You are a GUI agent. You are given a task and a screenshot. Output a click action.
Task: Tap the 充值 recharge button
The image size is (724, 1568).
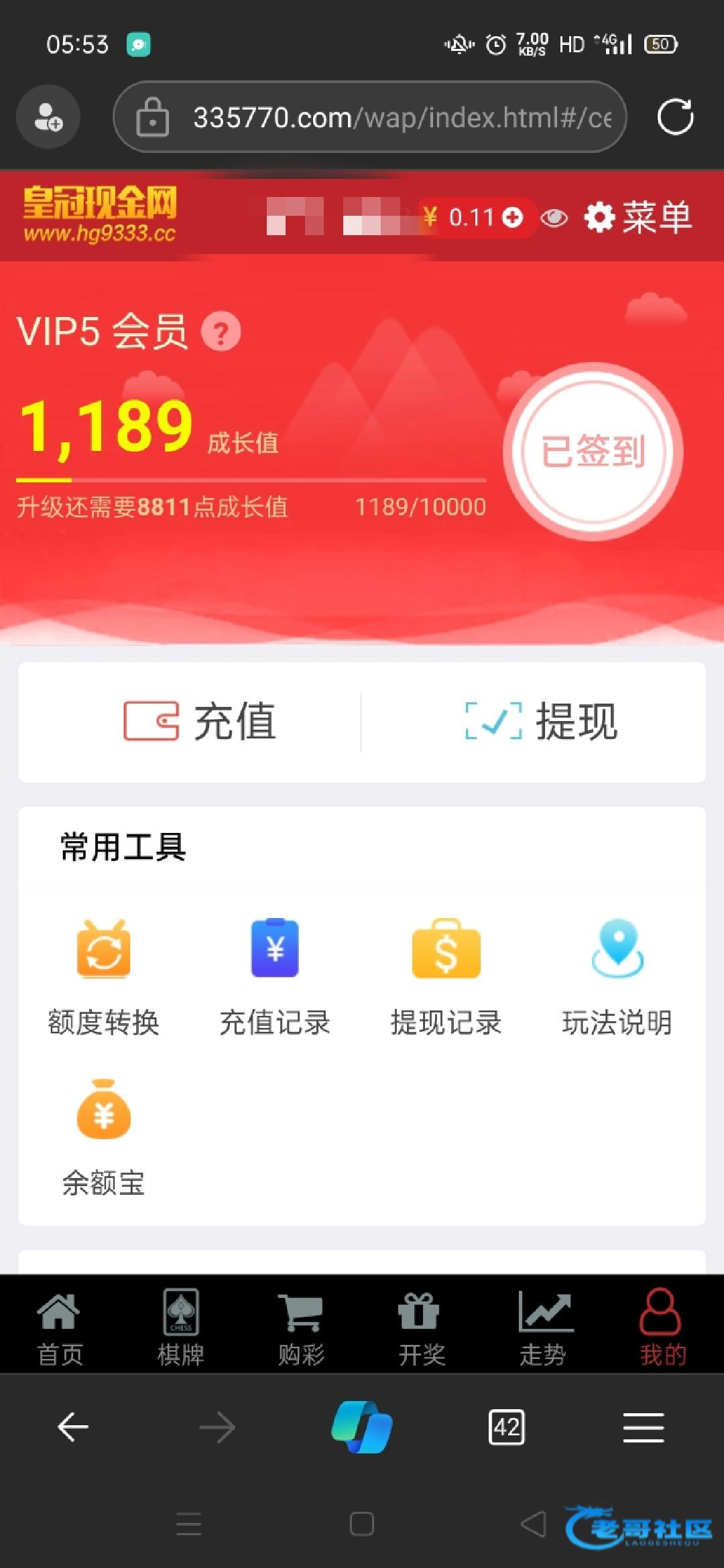click(x=200, y=722)
